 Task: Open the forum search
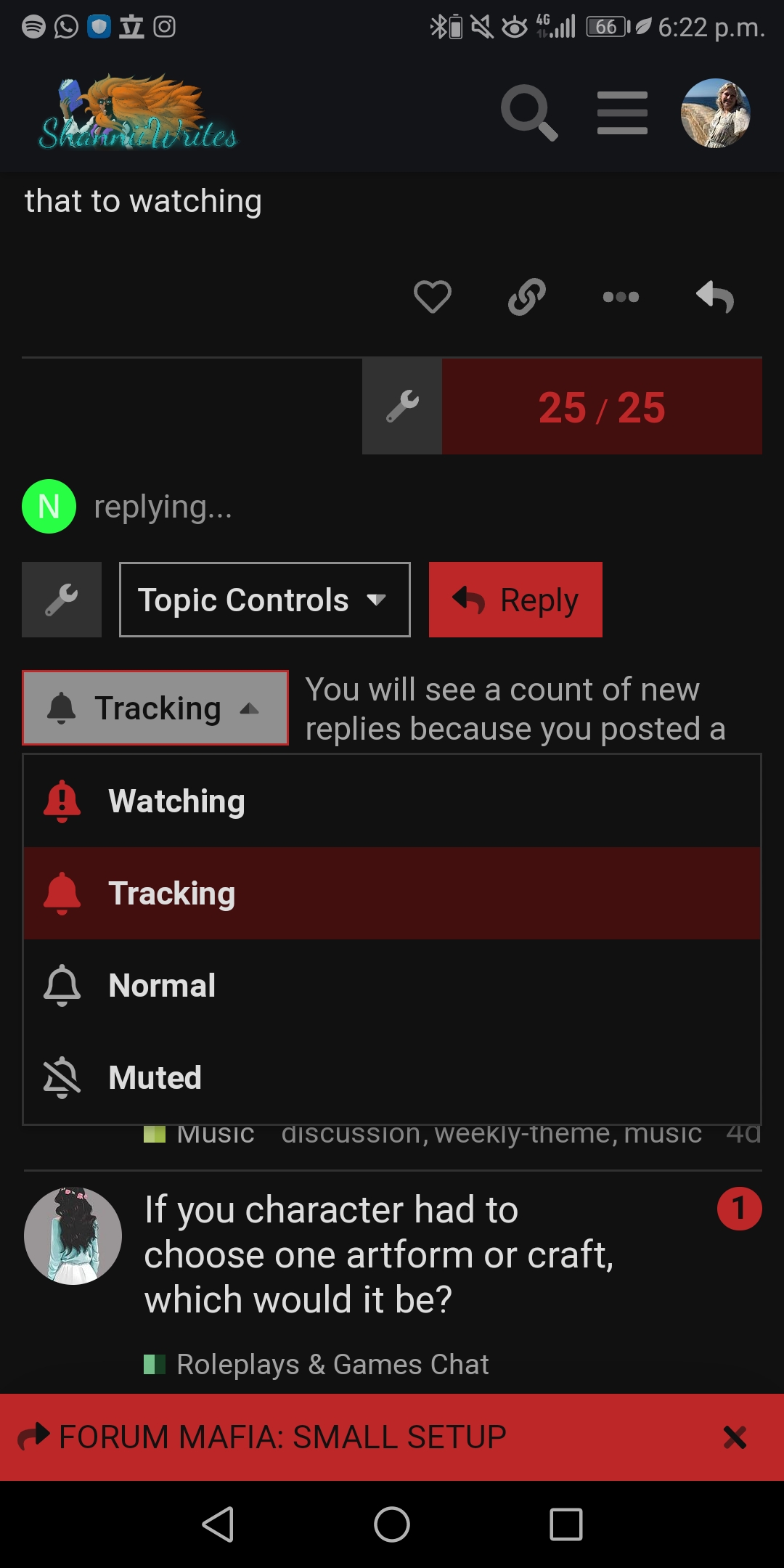pyautogui.click(x=529, y=113)
